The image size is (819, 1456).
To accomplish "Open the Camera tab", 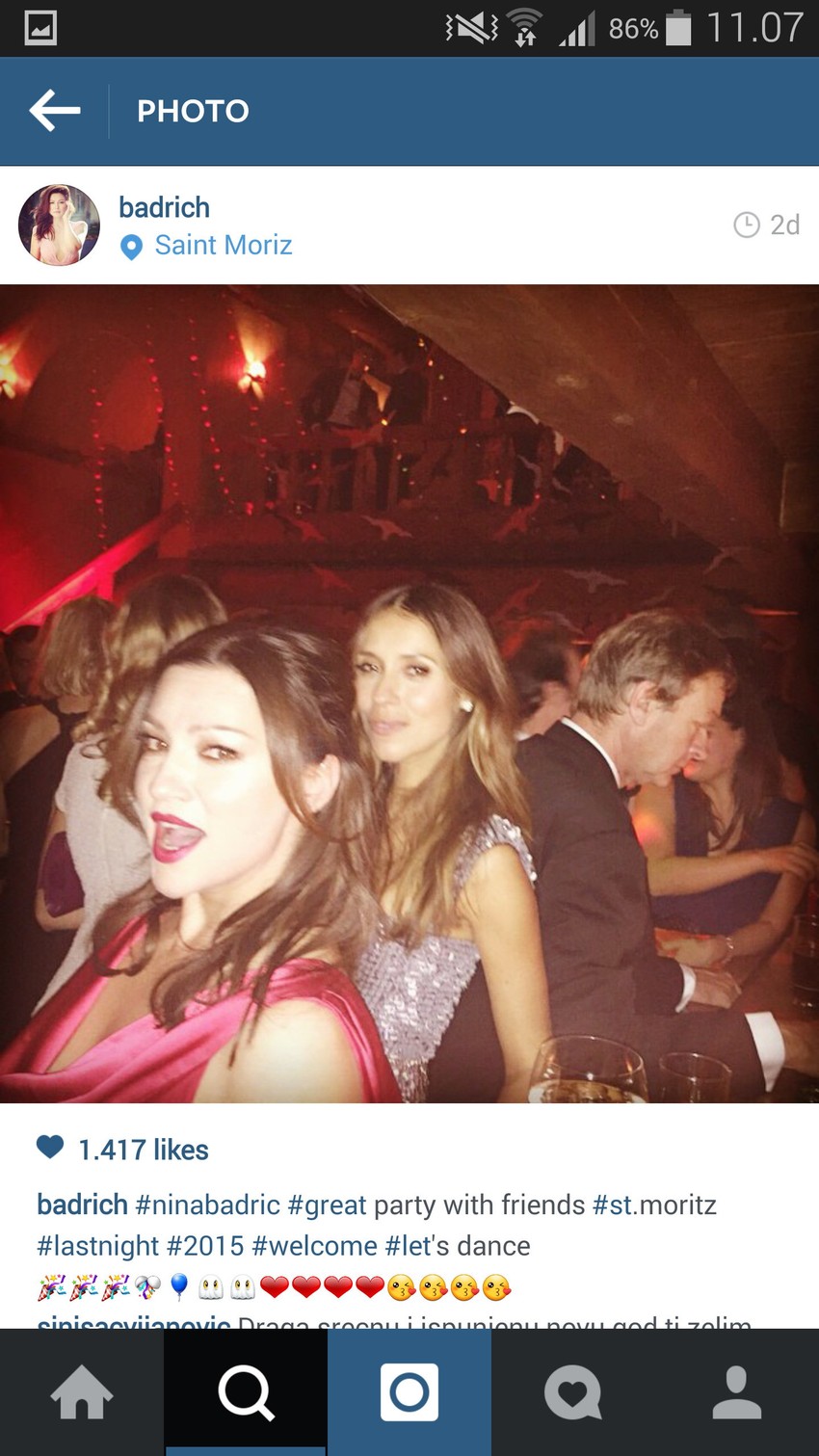I will 409,1392.
